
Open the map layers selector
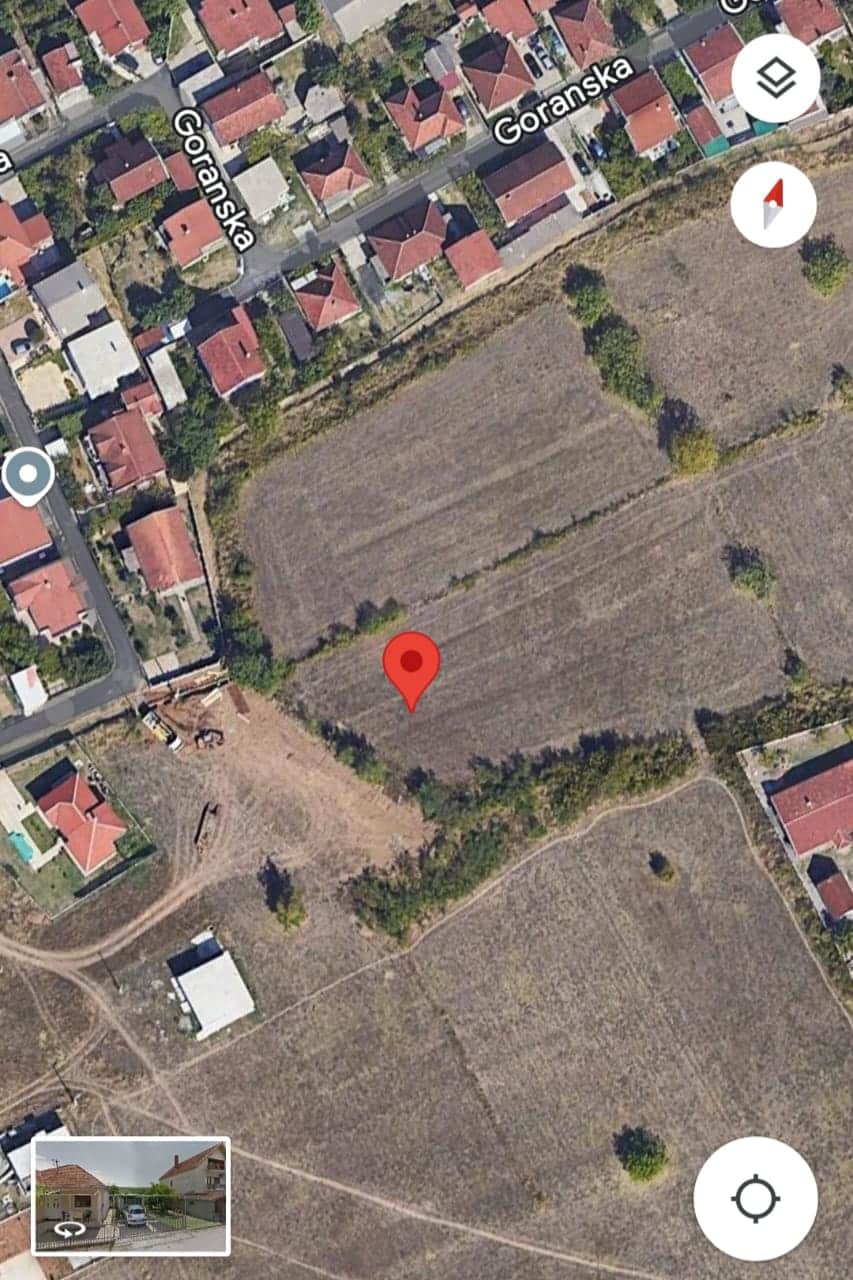coord(775,78)
